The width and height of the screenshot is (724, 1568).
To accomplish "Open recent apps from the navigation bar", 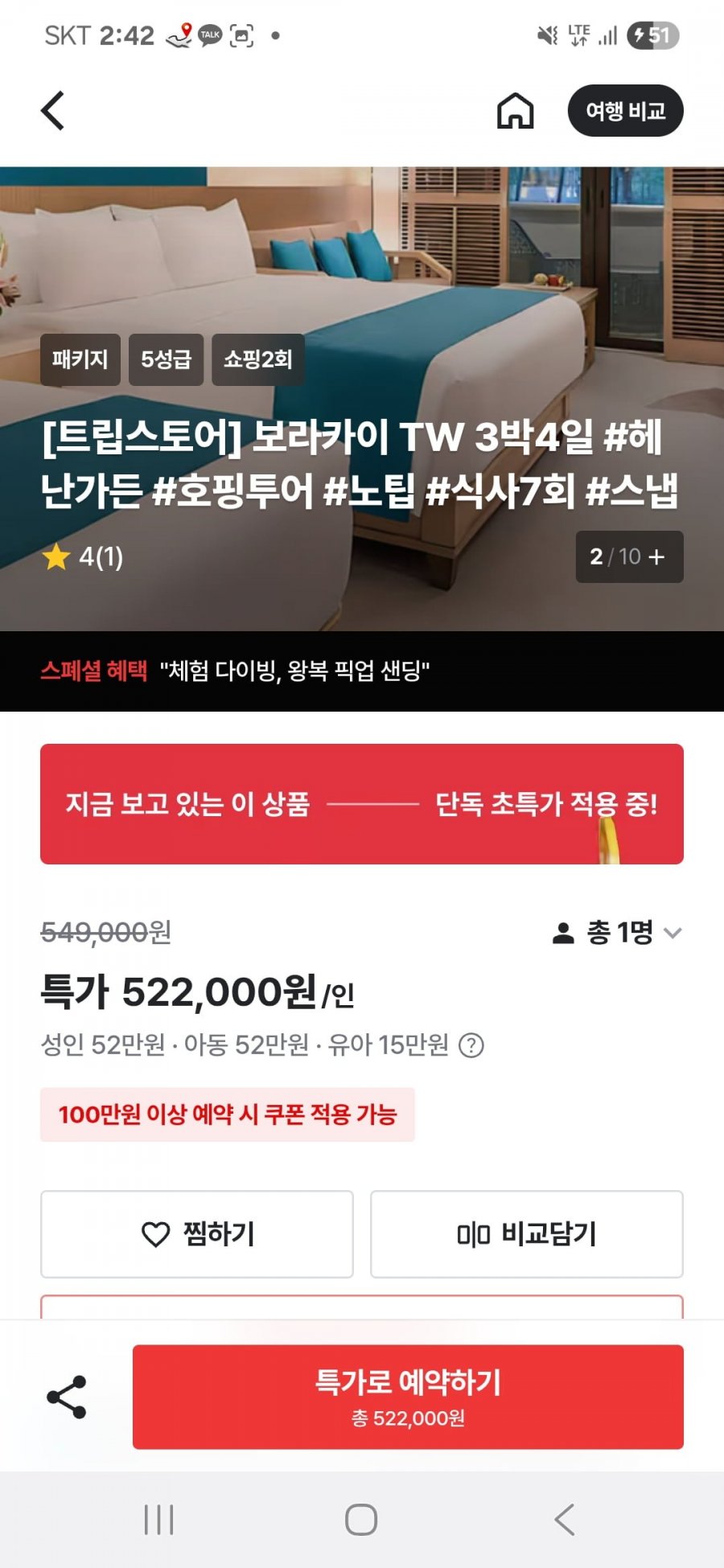I will (x=158, y=1520).
